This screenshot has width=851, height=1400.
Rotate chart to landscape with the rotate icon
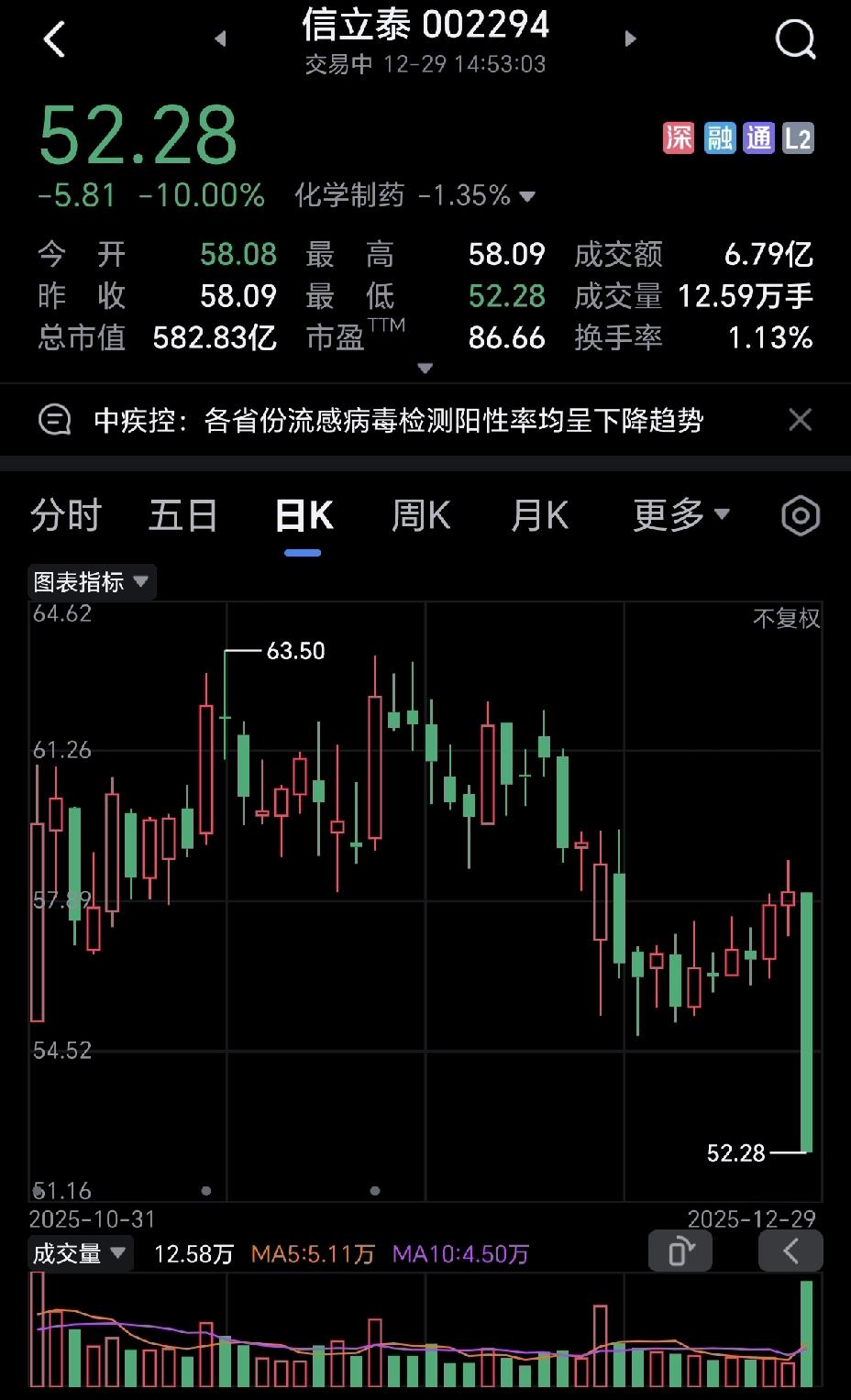tap(680, 1251)
